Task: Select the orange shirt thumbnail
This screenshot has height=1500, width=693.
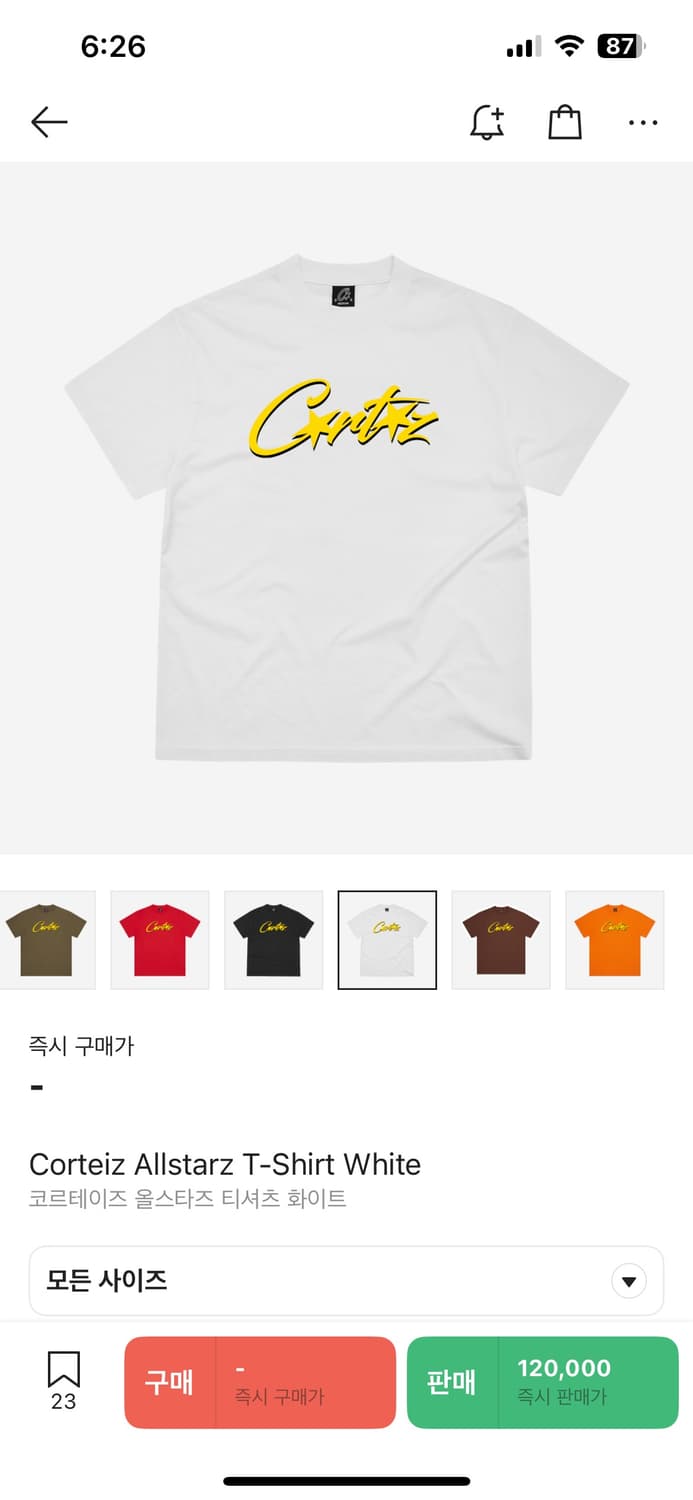Action: 615,940
